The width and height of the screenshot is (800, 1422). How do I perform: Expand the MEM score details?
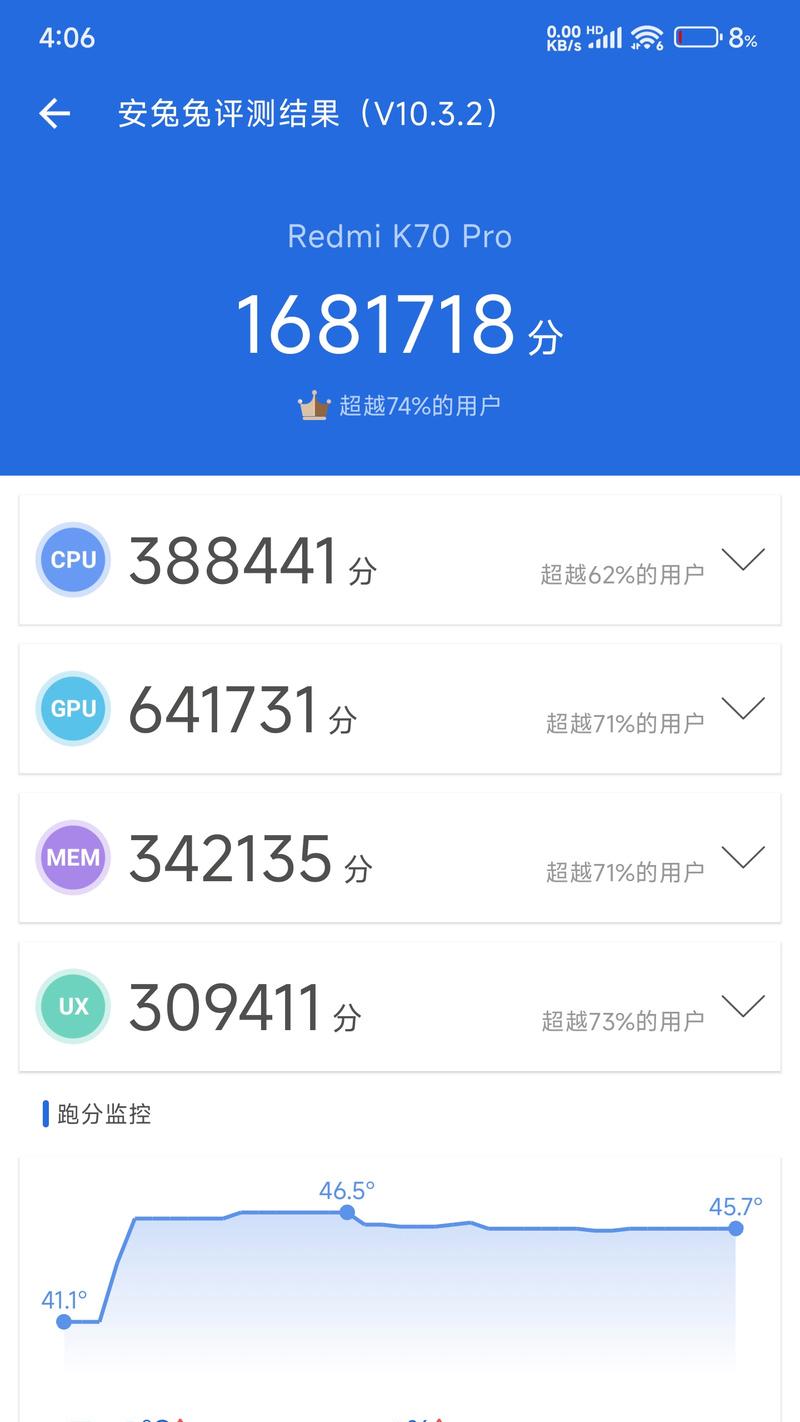tap(743, 857)
